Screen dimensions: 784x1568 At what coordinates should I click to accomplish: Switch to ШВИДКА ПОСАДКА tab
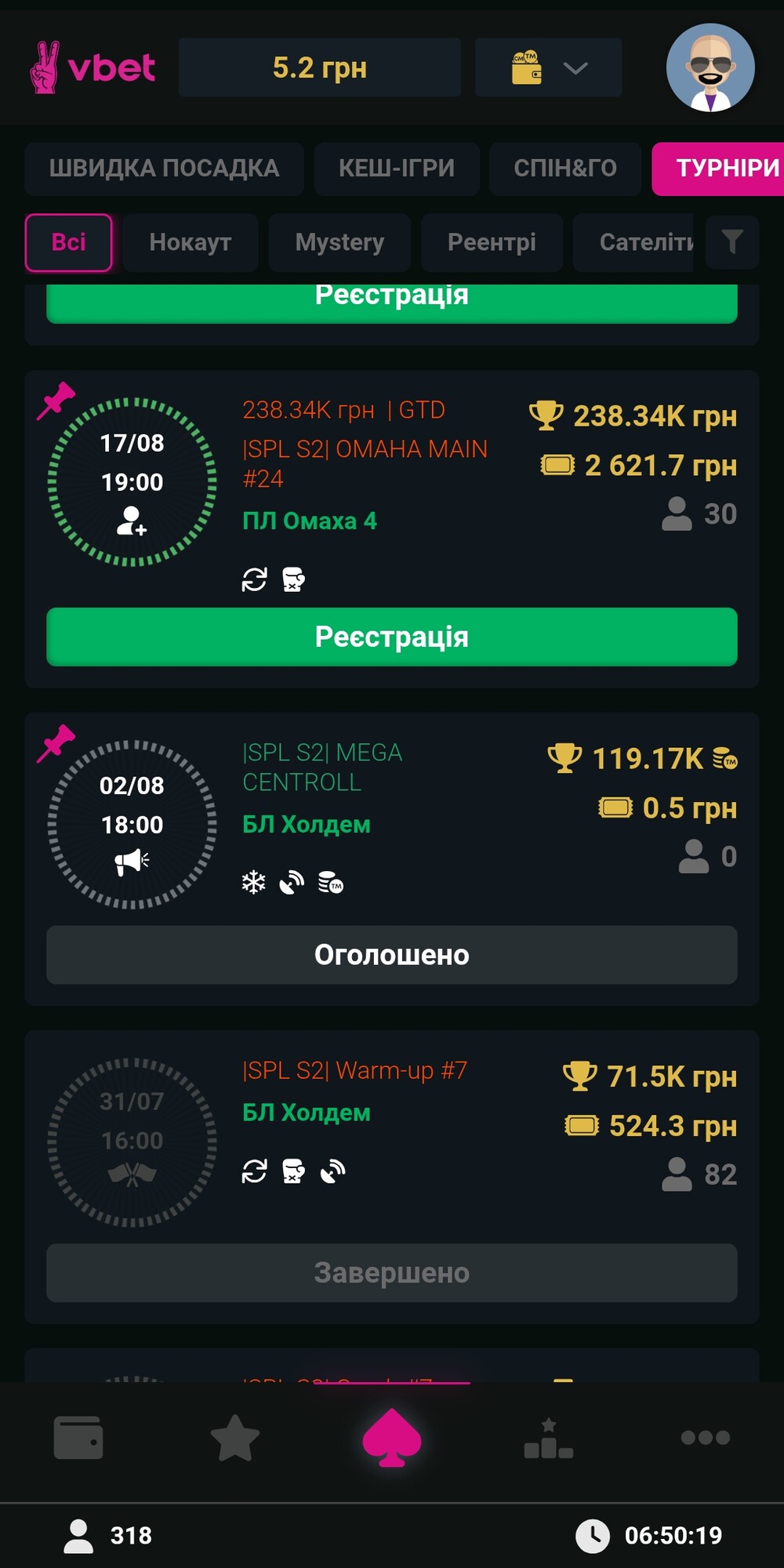(164, 169)
